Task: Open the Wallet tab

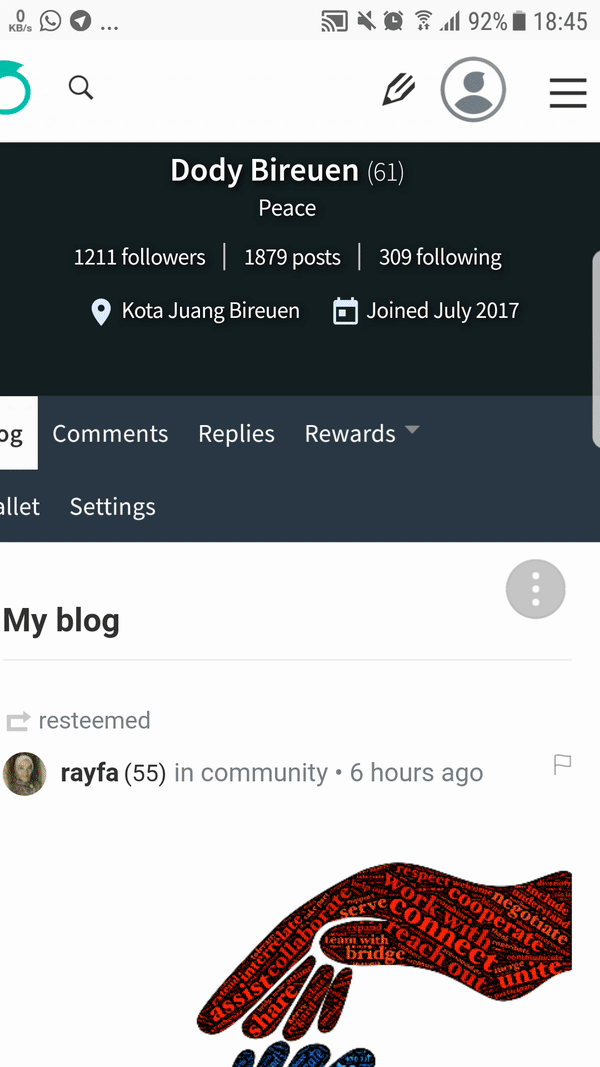Action: tap(20, 506)
